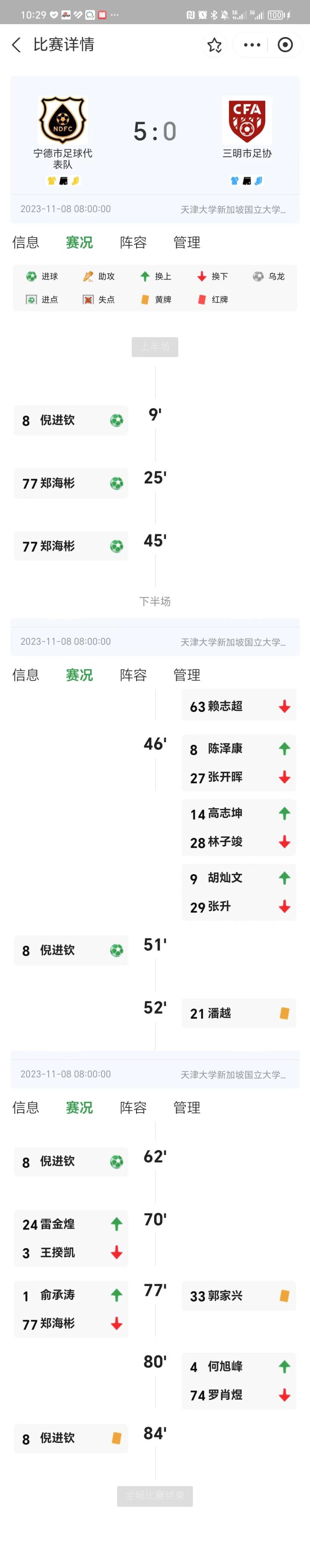Viewport: 310px width, 1568px height.
Task: Close the mini program with the circle button
Action: [x=285, y=45]
